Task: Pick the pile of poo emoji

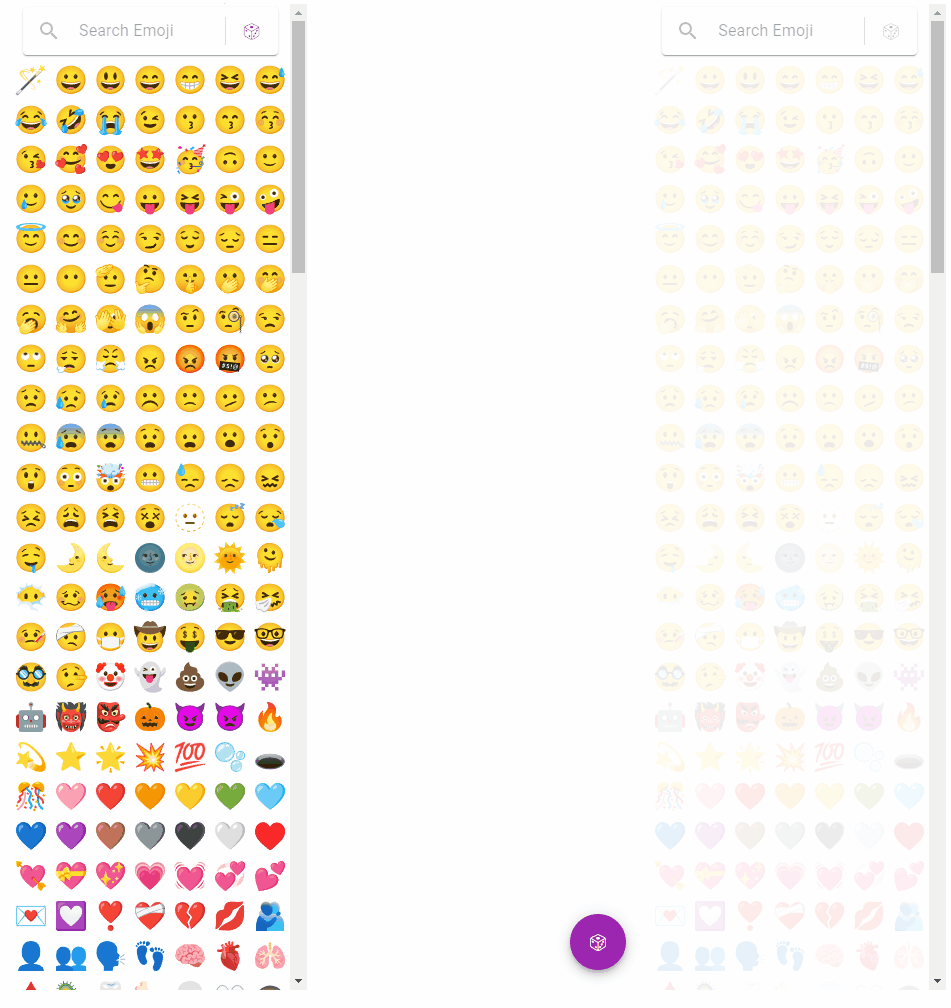Action: (190, 677)
